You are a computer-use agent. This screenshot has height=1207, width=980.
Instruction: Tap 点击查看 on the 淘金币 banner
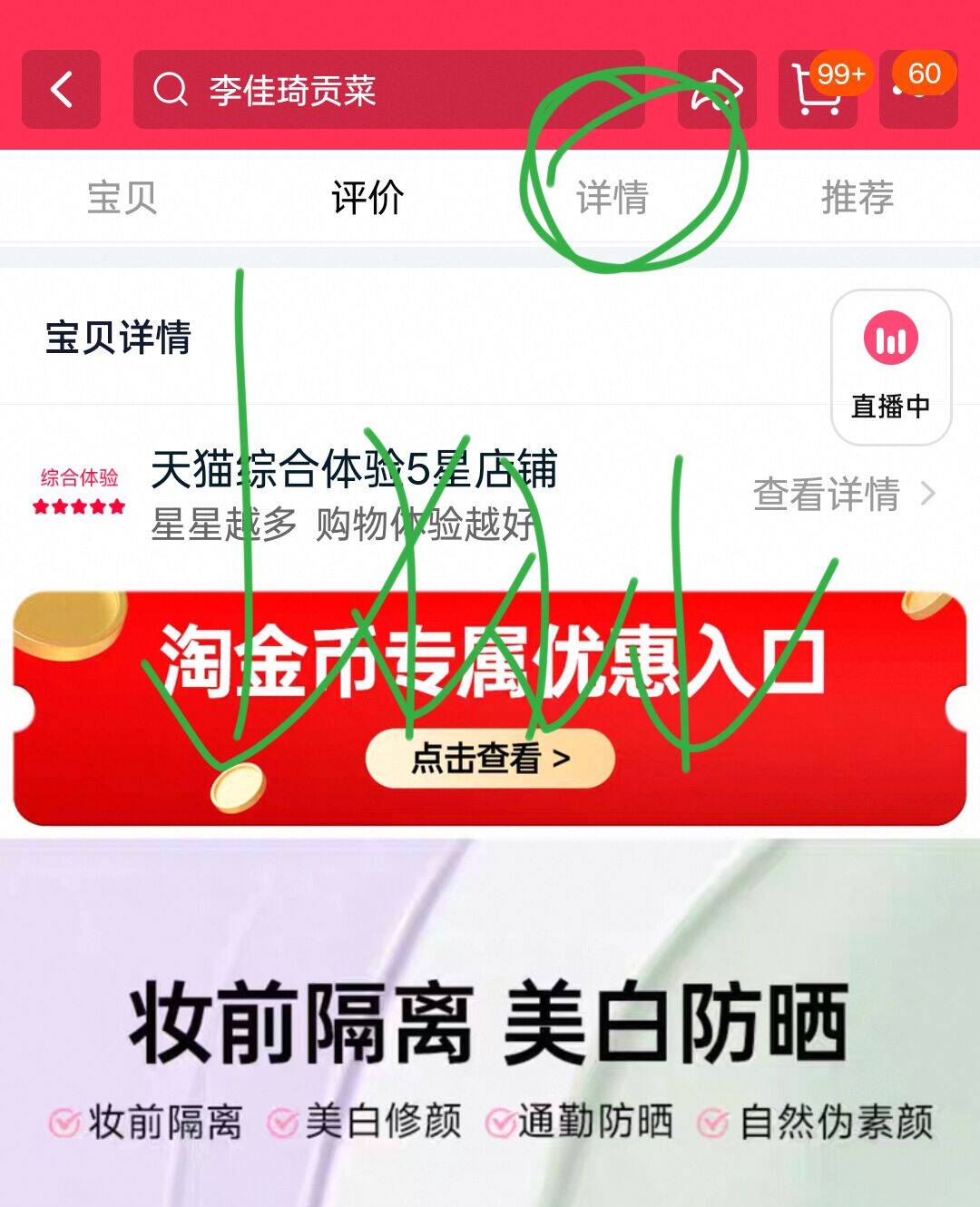click(490, 758)
